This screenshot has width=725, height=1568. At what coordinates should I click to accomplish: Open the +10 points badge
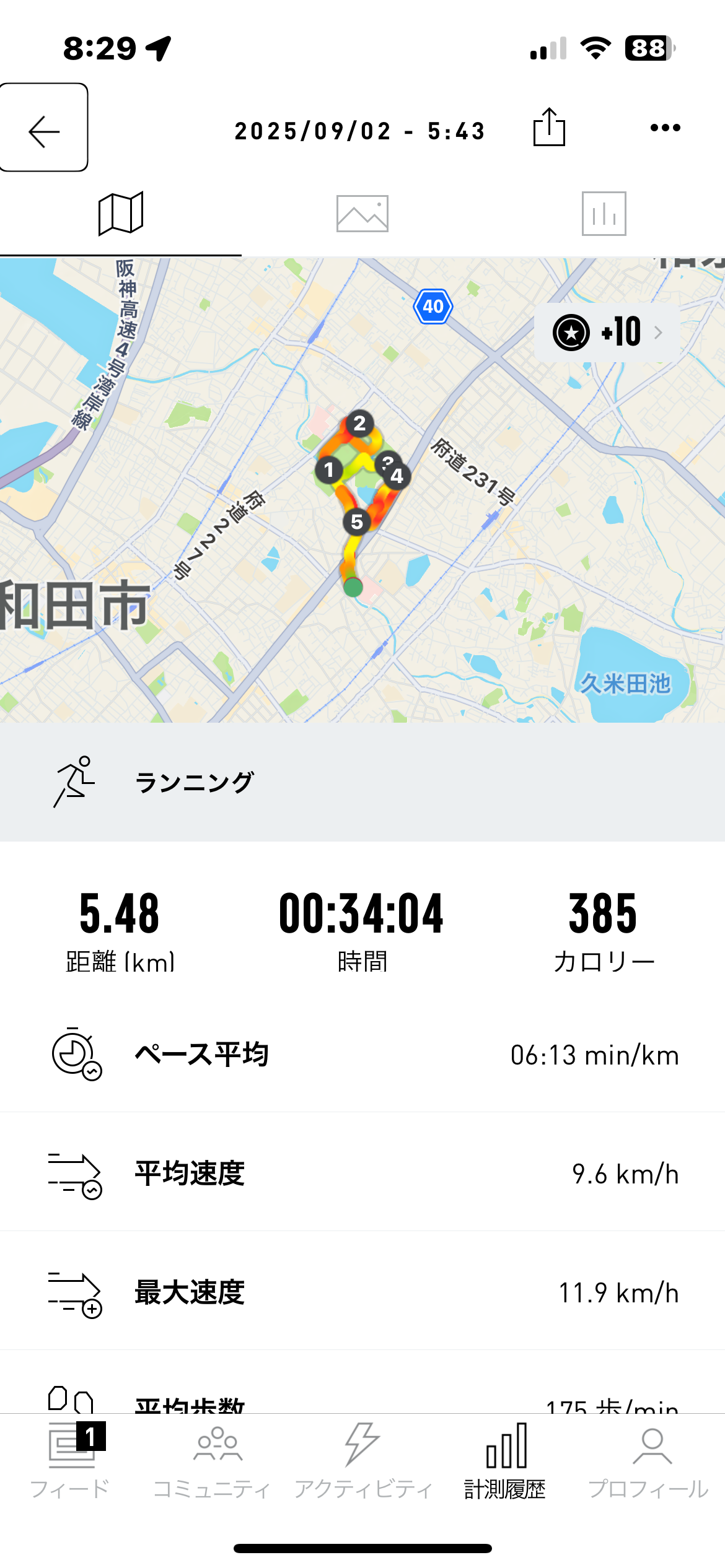coord(607,333)
